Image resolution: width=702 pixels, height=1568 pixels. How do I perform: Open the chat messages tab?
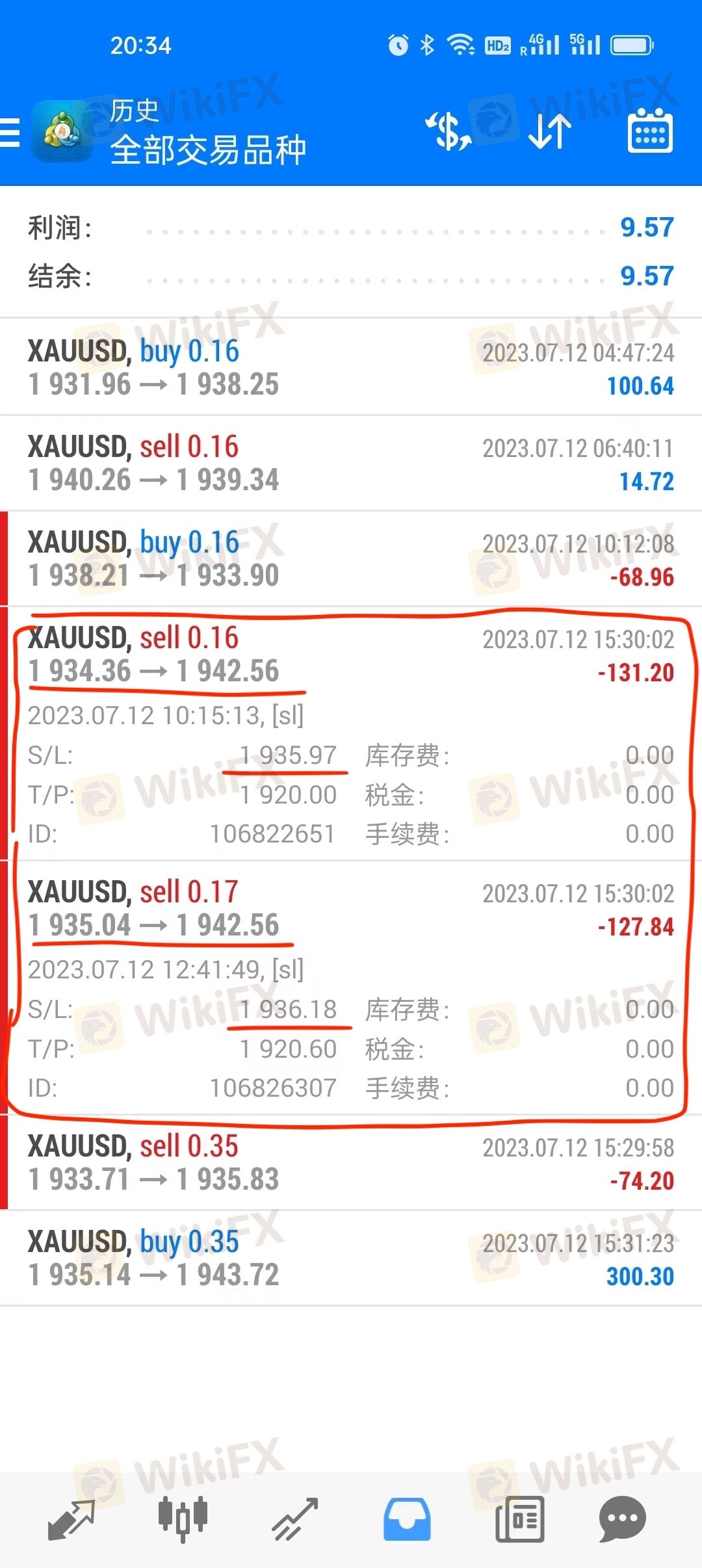tap(622, 1519)
